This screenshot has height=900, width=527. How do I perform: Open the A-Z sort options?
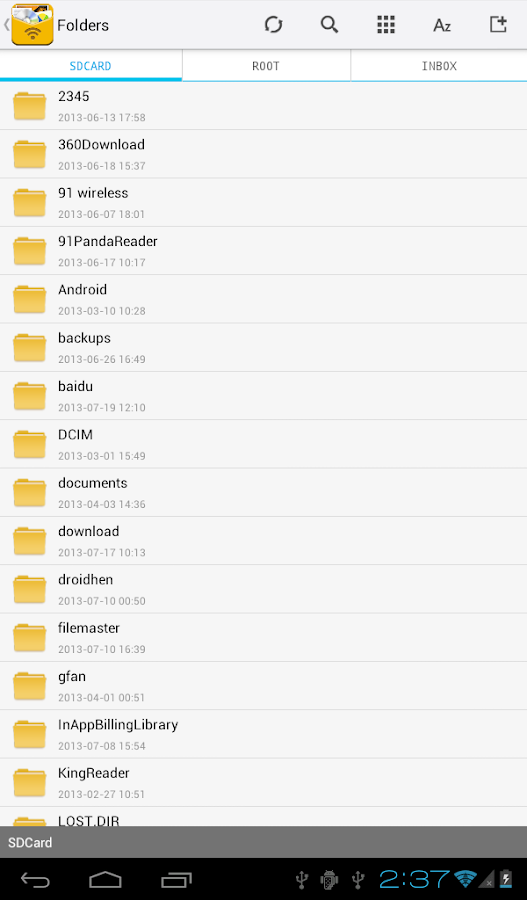(x=441, y=25)
